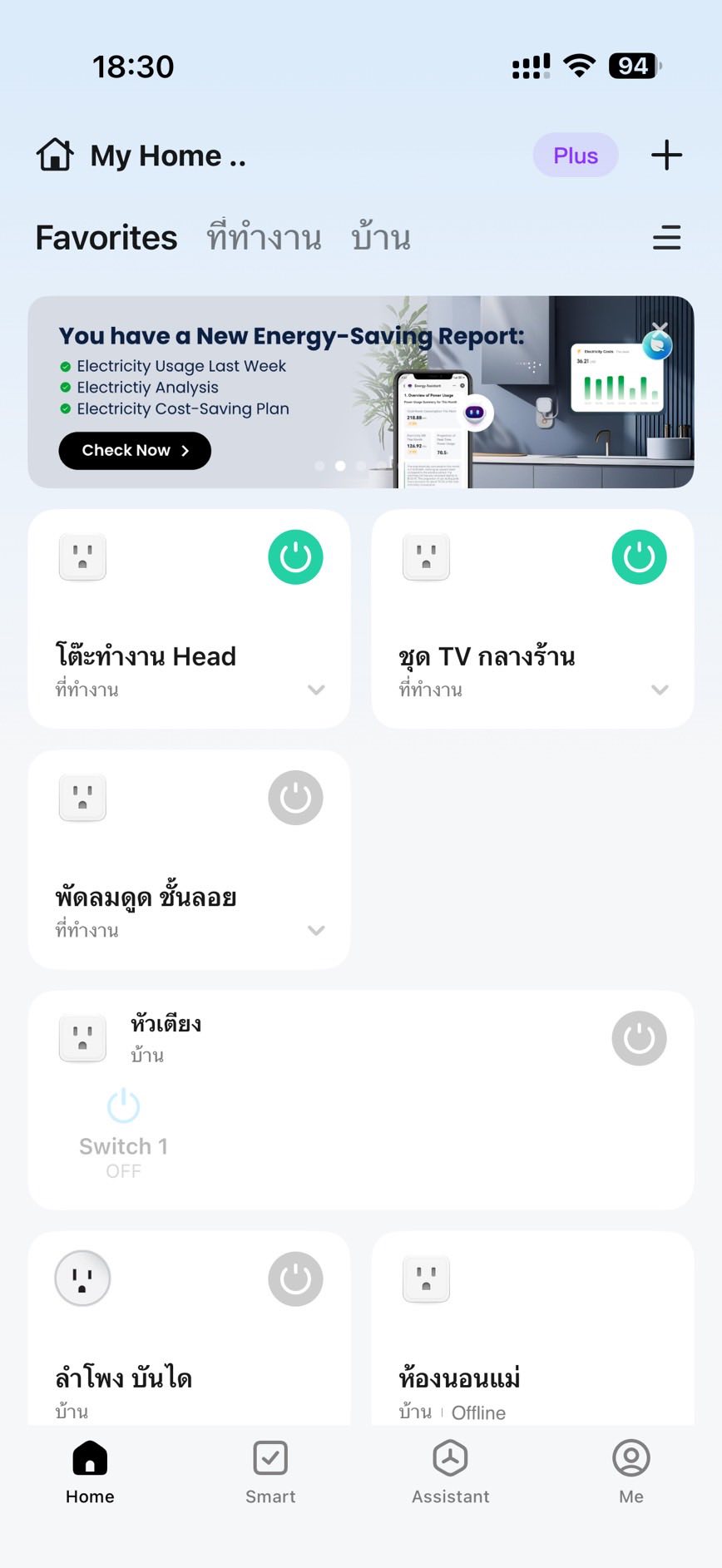
Task: Tap the plus icon to add a device
Action: coord(666,155)
